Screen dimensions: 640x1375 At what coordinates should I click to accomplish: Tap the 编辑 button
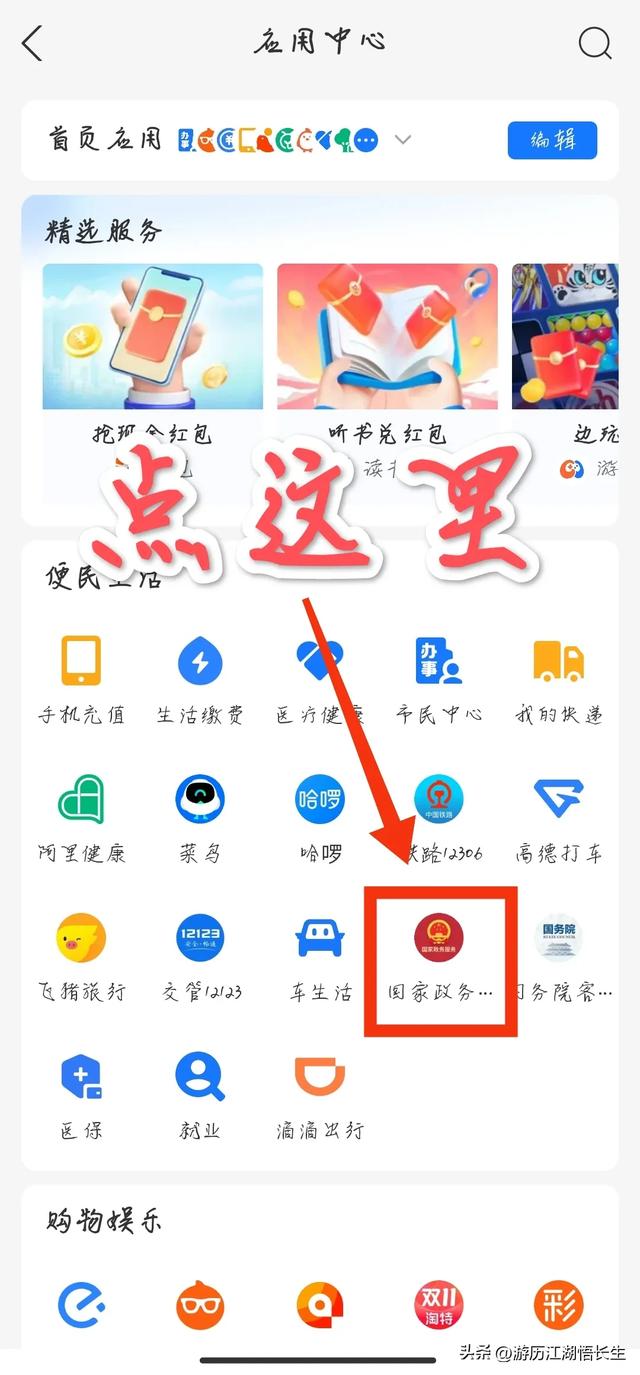tap(552, 140)
